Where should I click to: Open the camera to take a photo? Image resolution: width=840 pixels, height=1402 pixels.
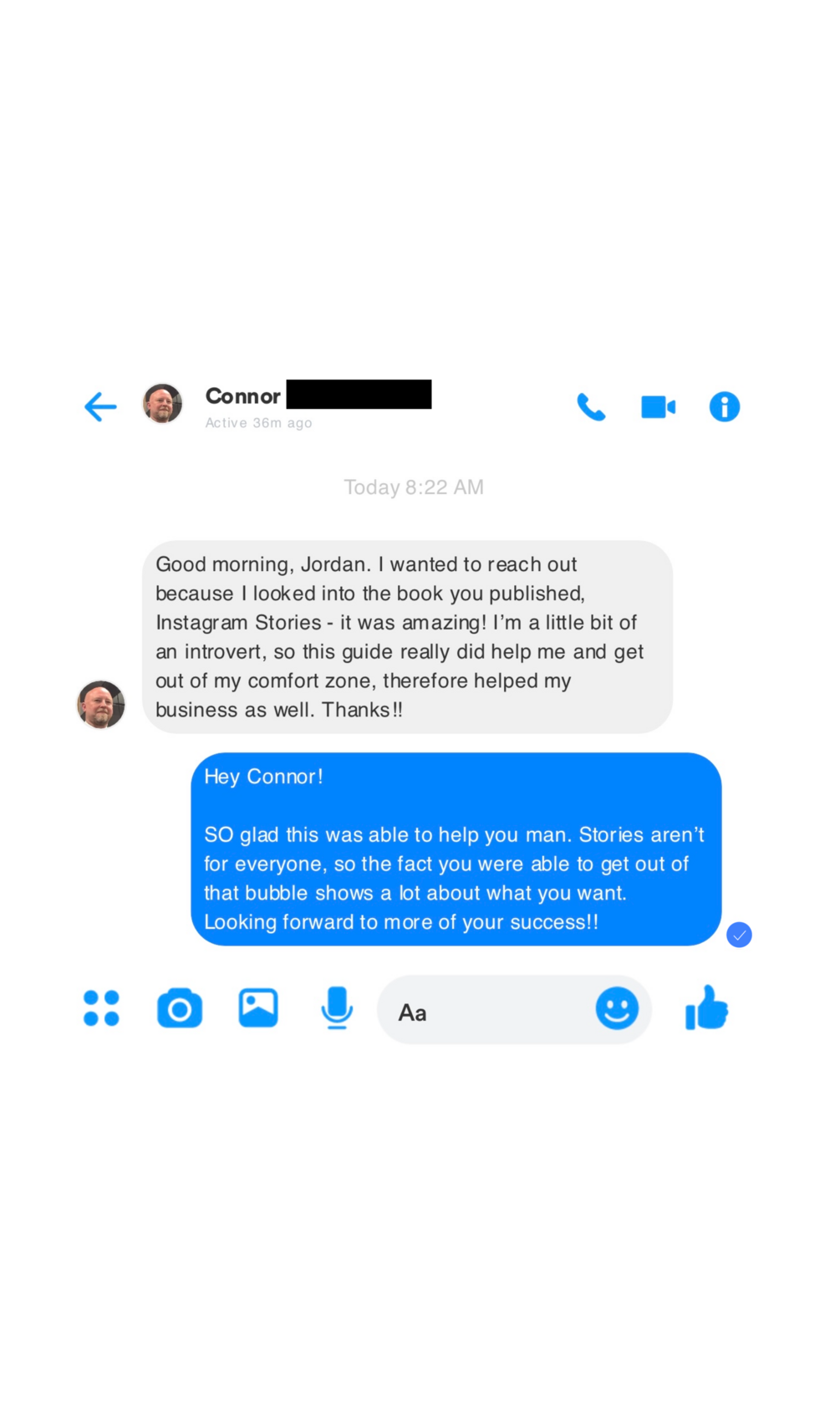click(180, 1008)
